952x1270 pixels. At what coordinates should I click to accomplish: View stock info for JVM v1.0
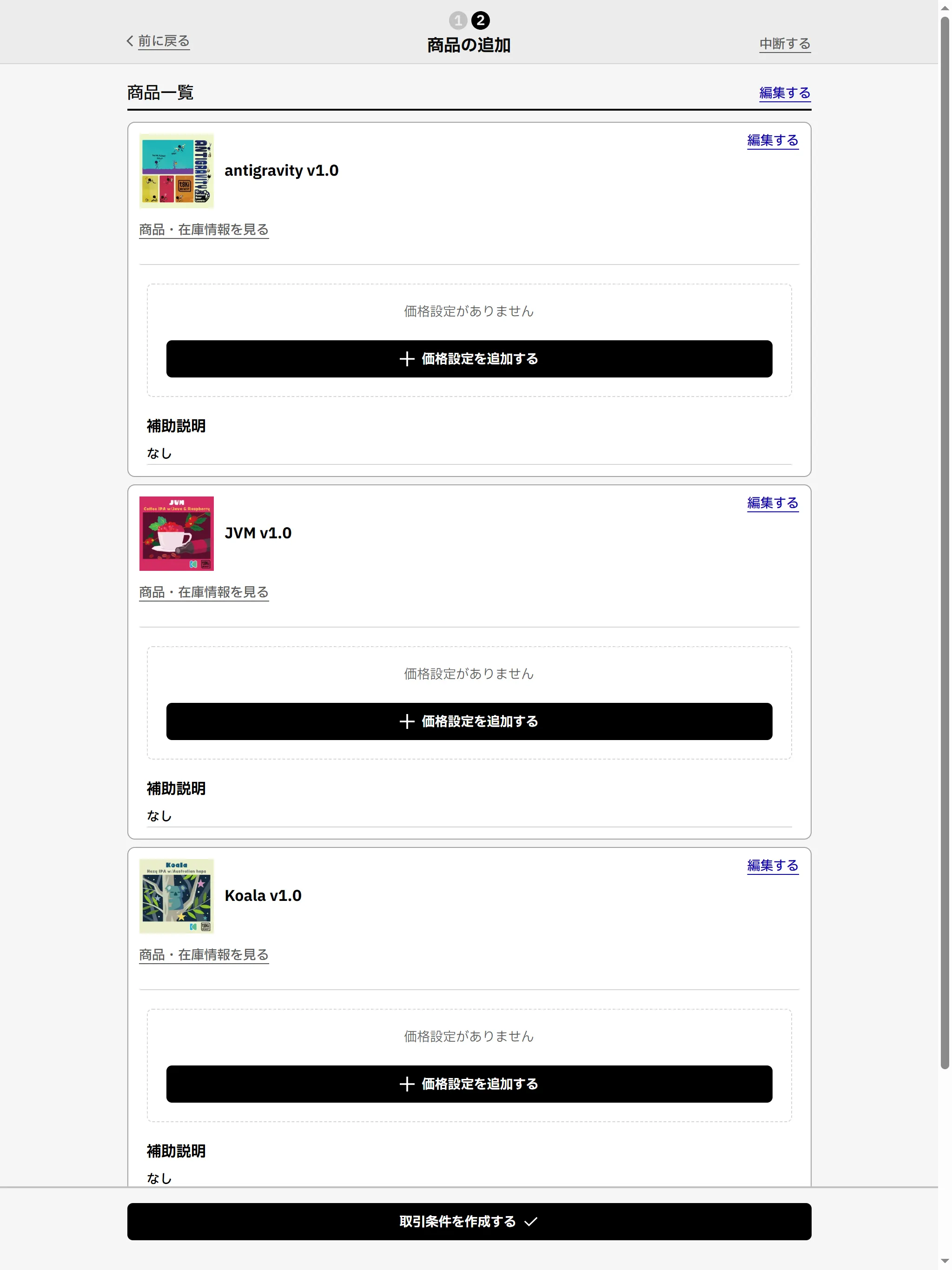click(x=204, y=592)
